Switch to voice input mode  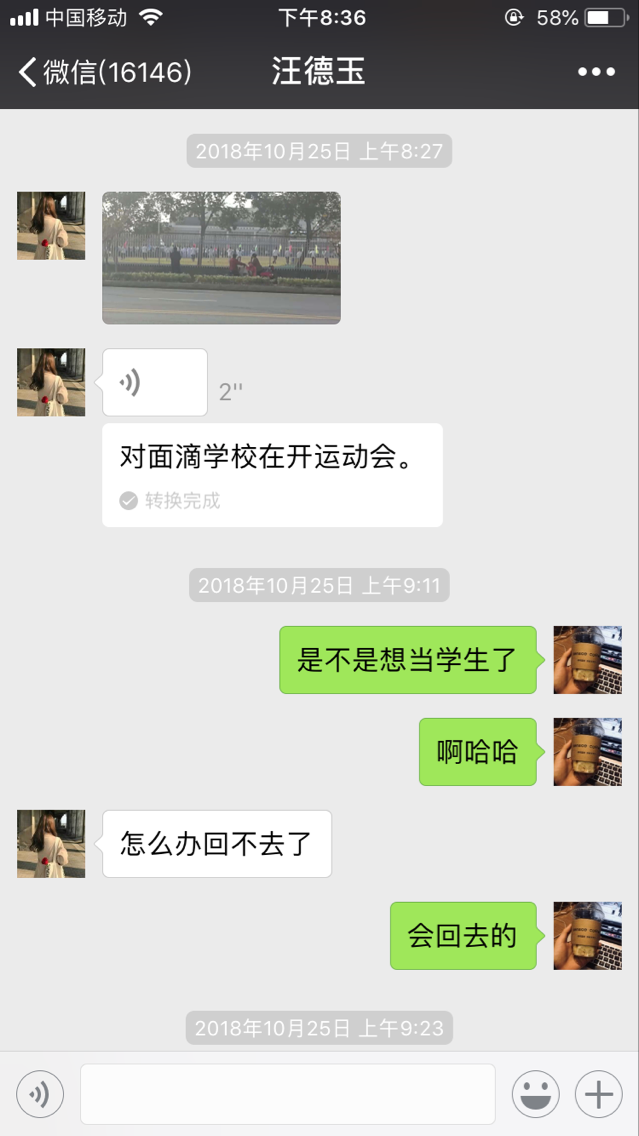[40, 1095]
